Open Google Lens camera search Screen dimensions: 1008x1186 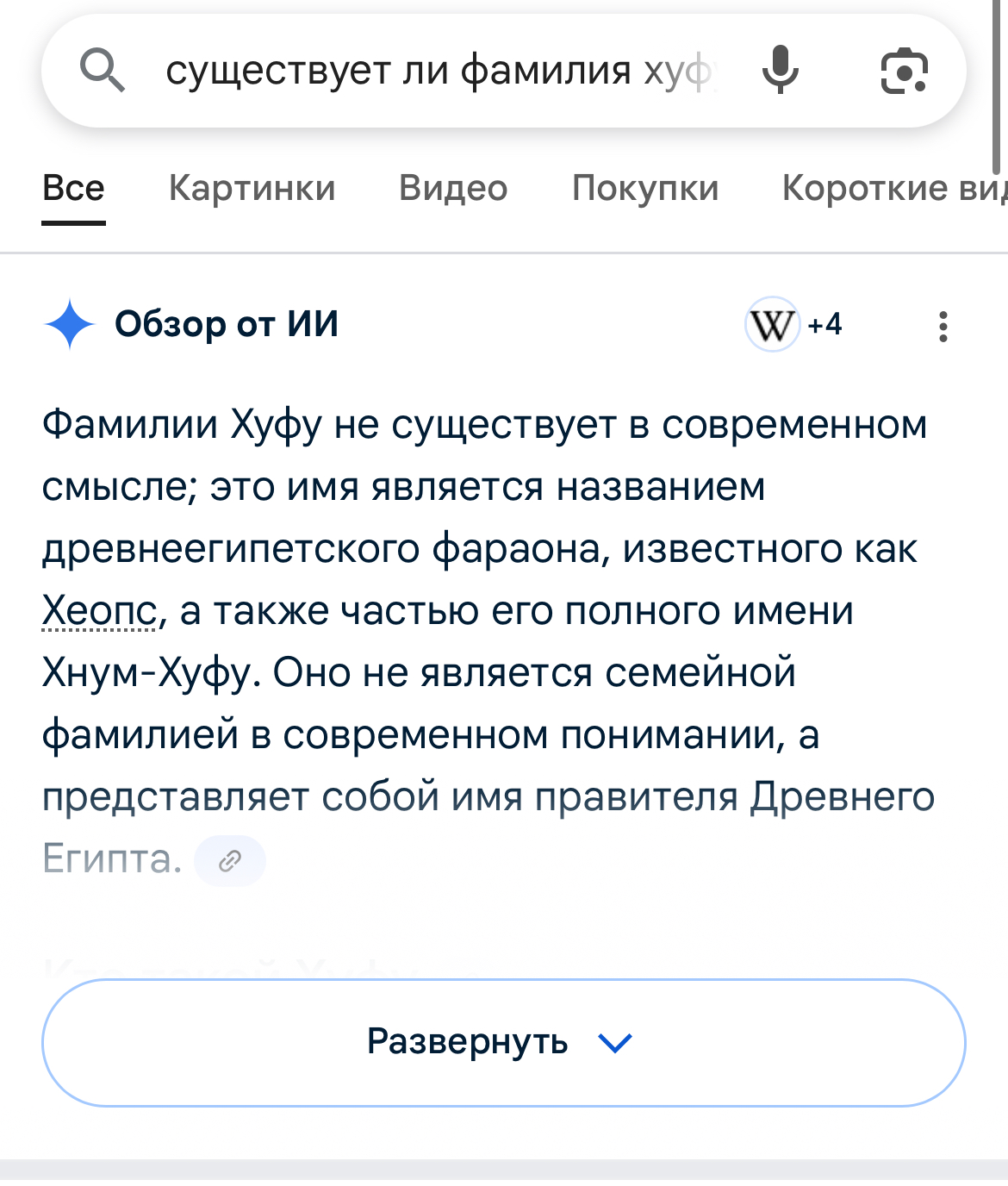point(904,71)
